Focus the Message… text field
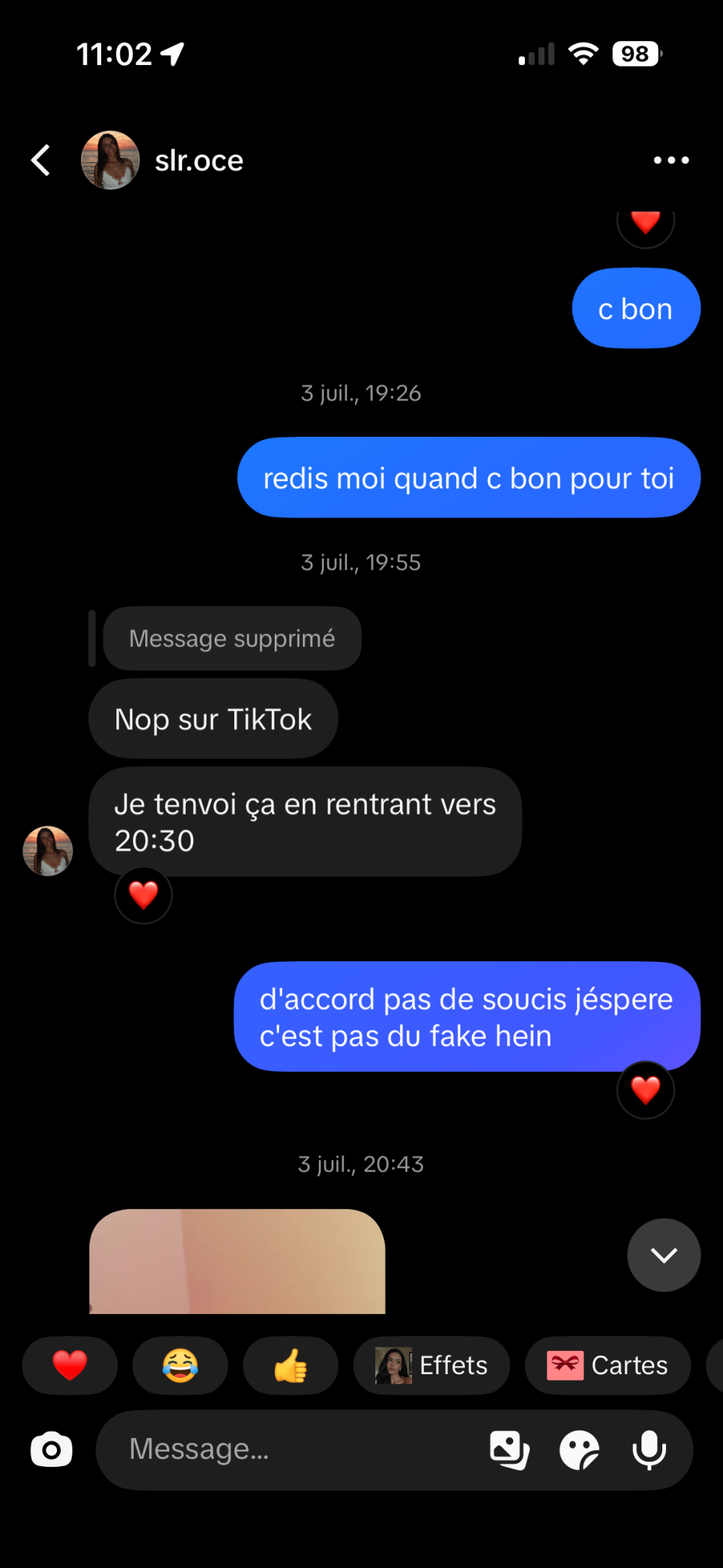 pyautogui.click(x=289, y=1449)
